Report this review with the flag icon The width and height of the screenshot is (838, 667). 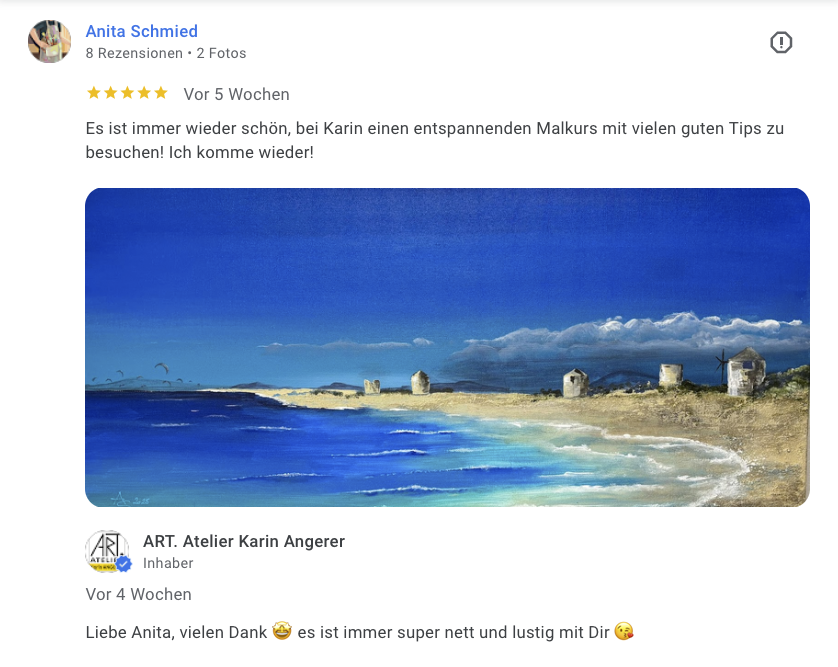[781, 43]
